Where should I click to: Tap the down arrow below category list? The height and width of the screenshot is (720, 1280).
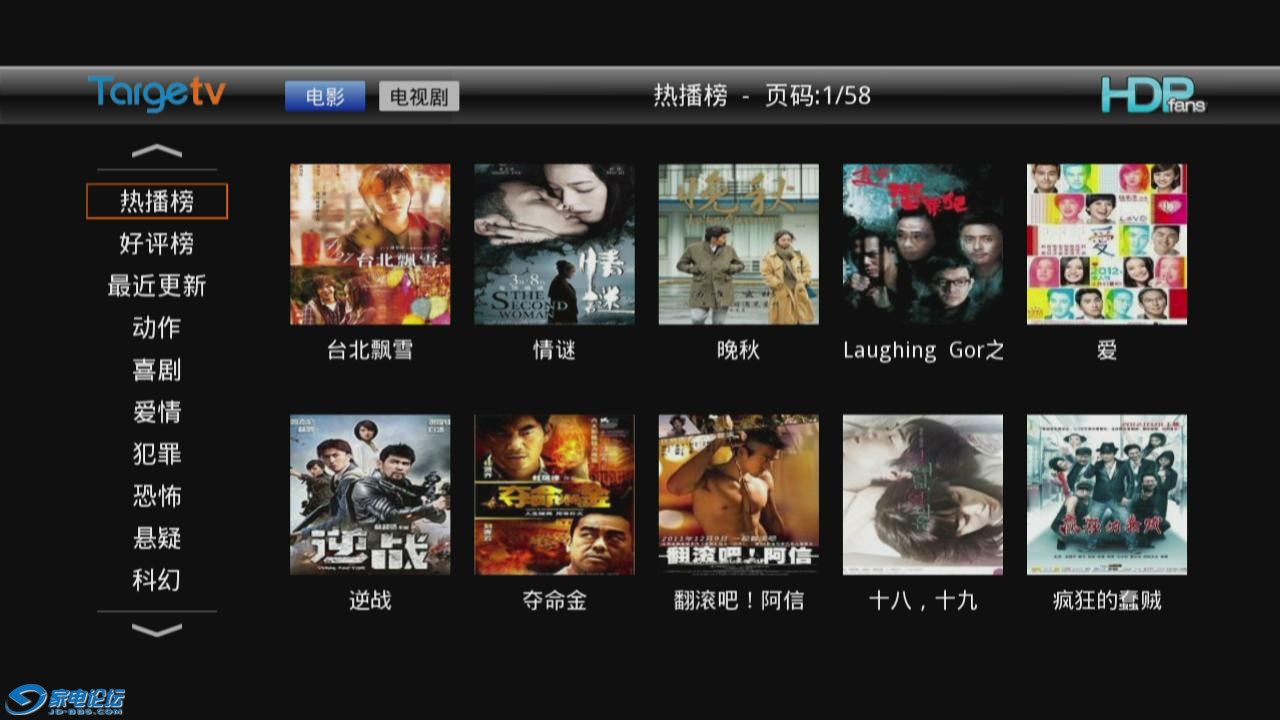pyautogui.click(x=157, y=629)
